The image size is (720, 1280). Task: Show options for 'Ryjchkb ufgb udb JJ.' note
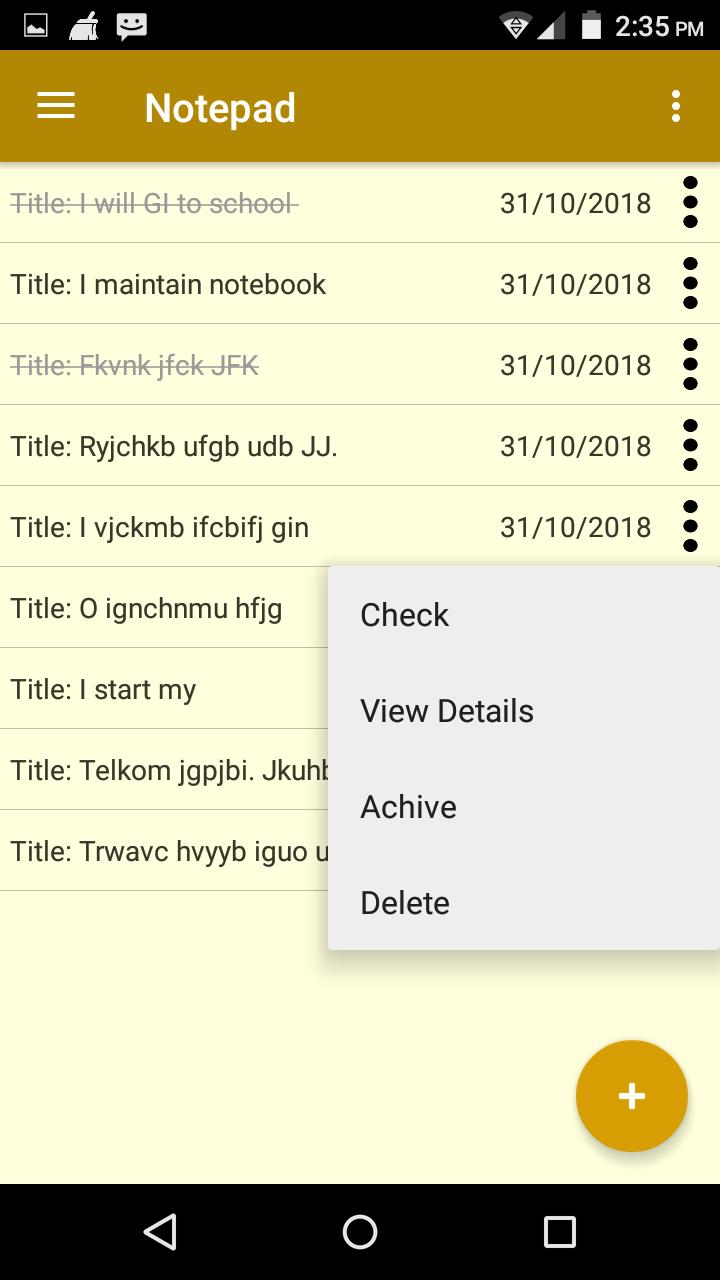pyautogui.click(x=690, y=446)
